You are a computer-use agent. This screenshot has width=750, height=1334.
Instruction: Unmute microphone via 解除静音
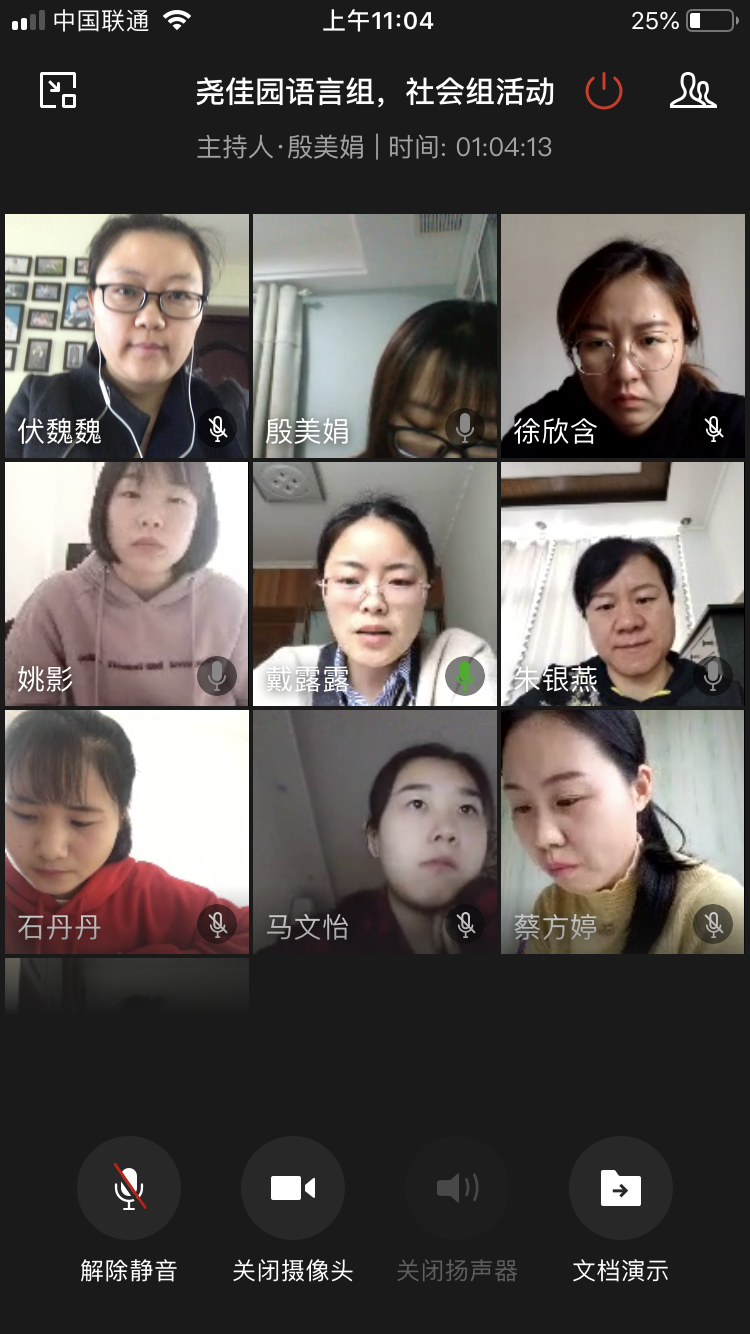(129, 1189)
